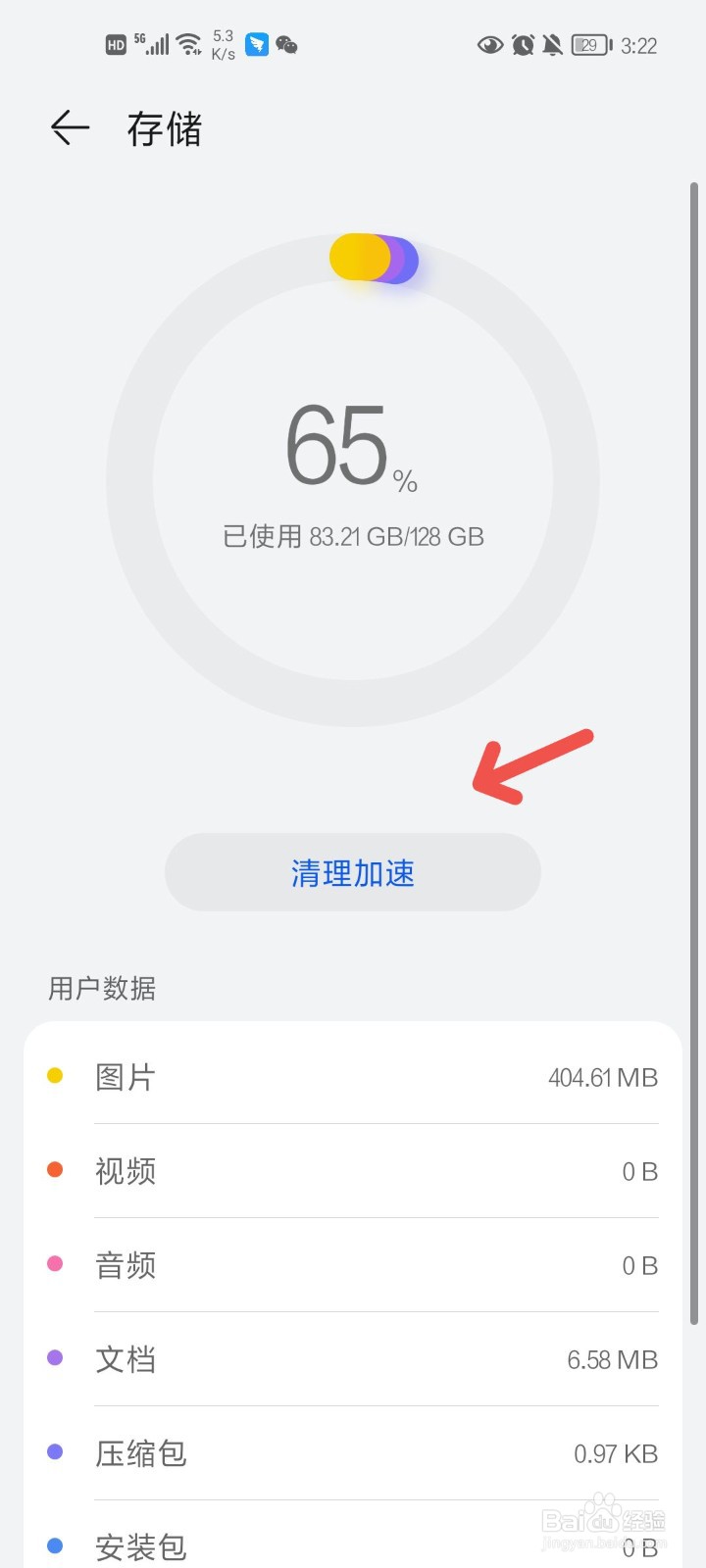Viewport: 706px width, 1568px height.
Task: Select the 视频 storage row
Action: tap(353, 1171)
